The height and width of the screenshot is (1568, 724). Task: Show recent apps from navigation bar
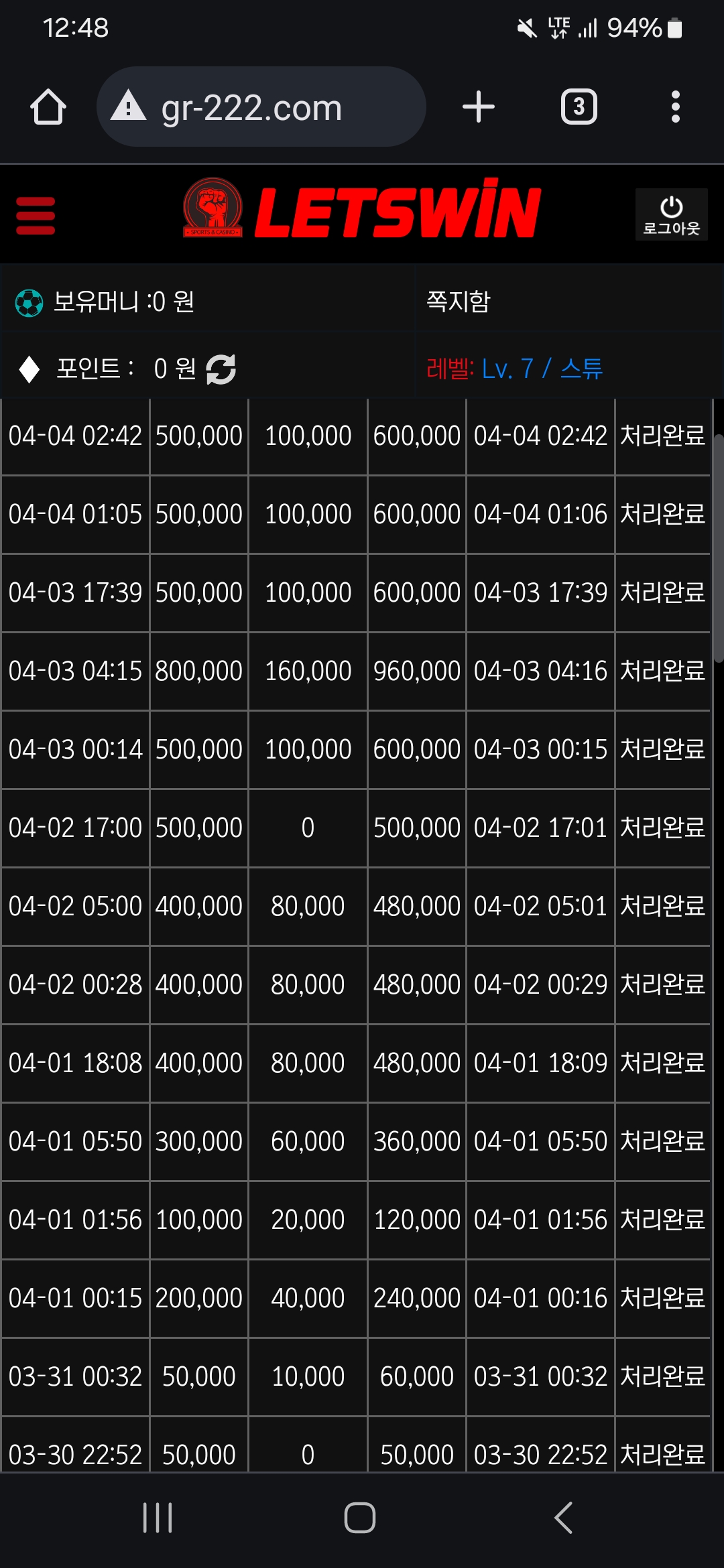[x=158, y=1518]
